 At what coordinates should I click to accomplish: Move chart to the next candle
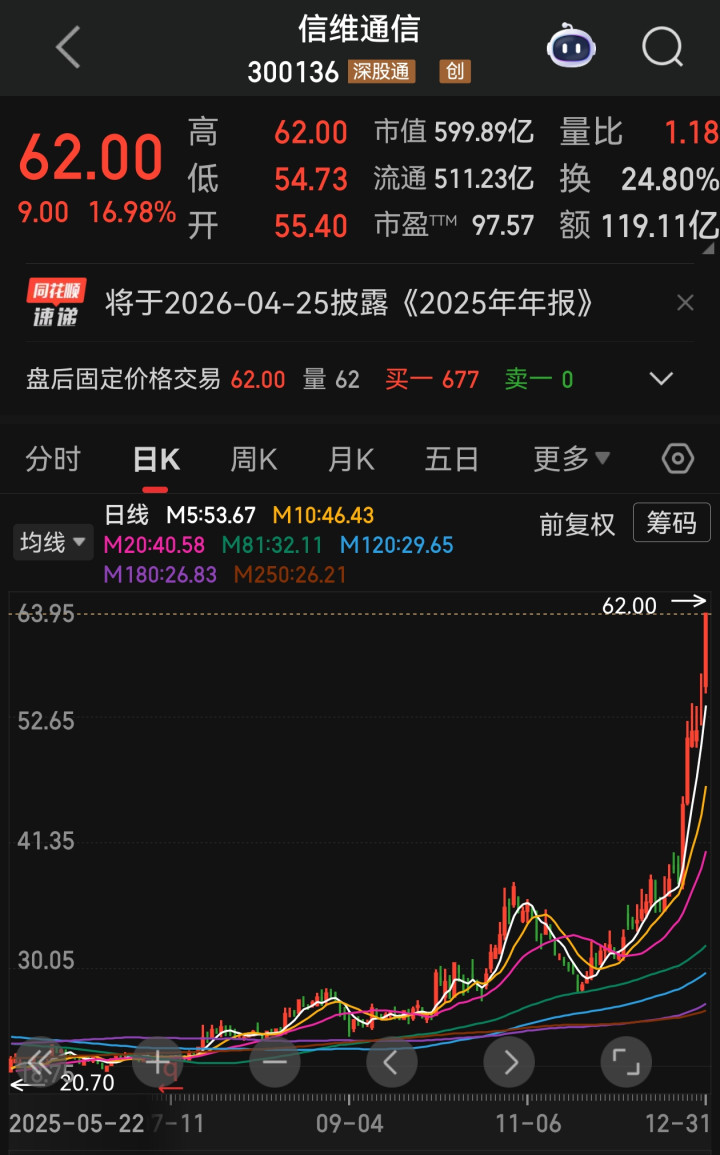pos(509,1061)
